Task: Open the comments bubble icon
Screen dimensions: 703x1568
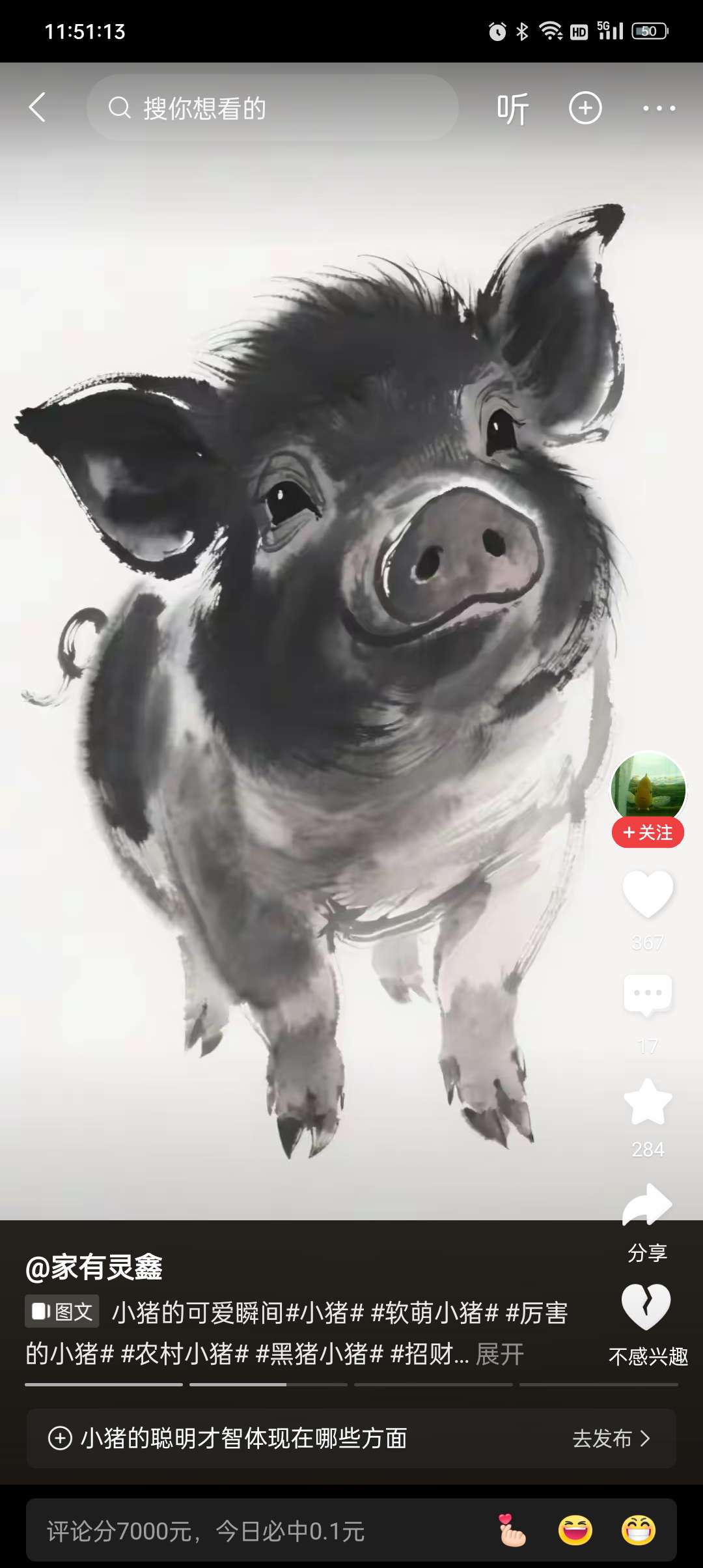Action: pos(648,996)
